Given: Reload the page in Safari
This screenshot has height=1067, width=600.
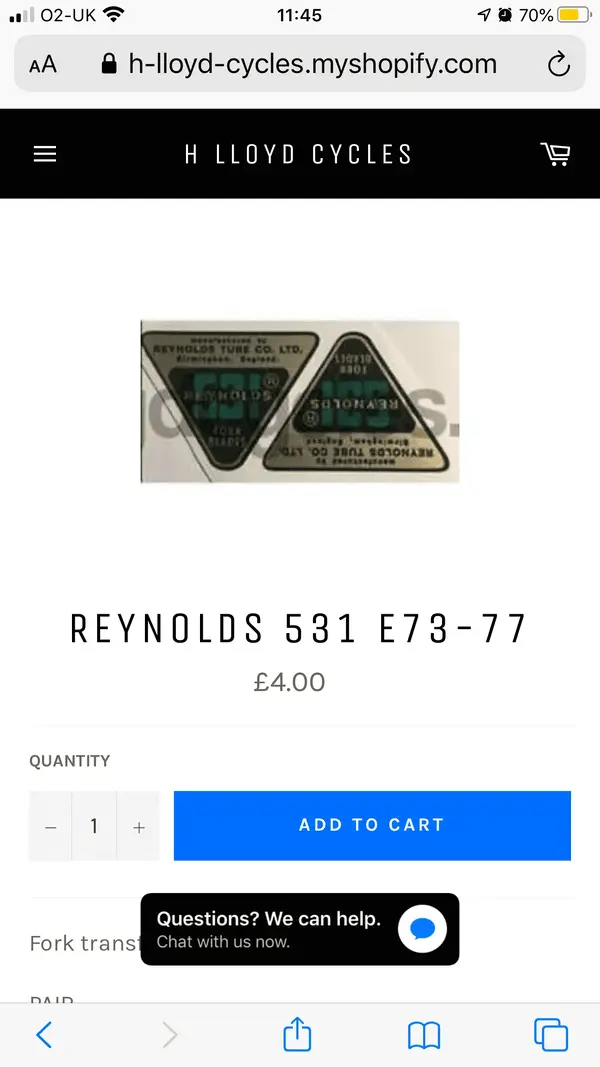Looking at the screenshot, I should pyautogui.click(x=559, y=66).
